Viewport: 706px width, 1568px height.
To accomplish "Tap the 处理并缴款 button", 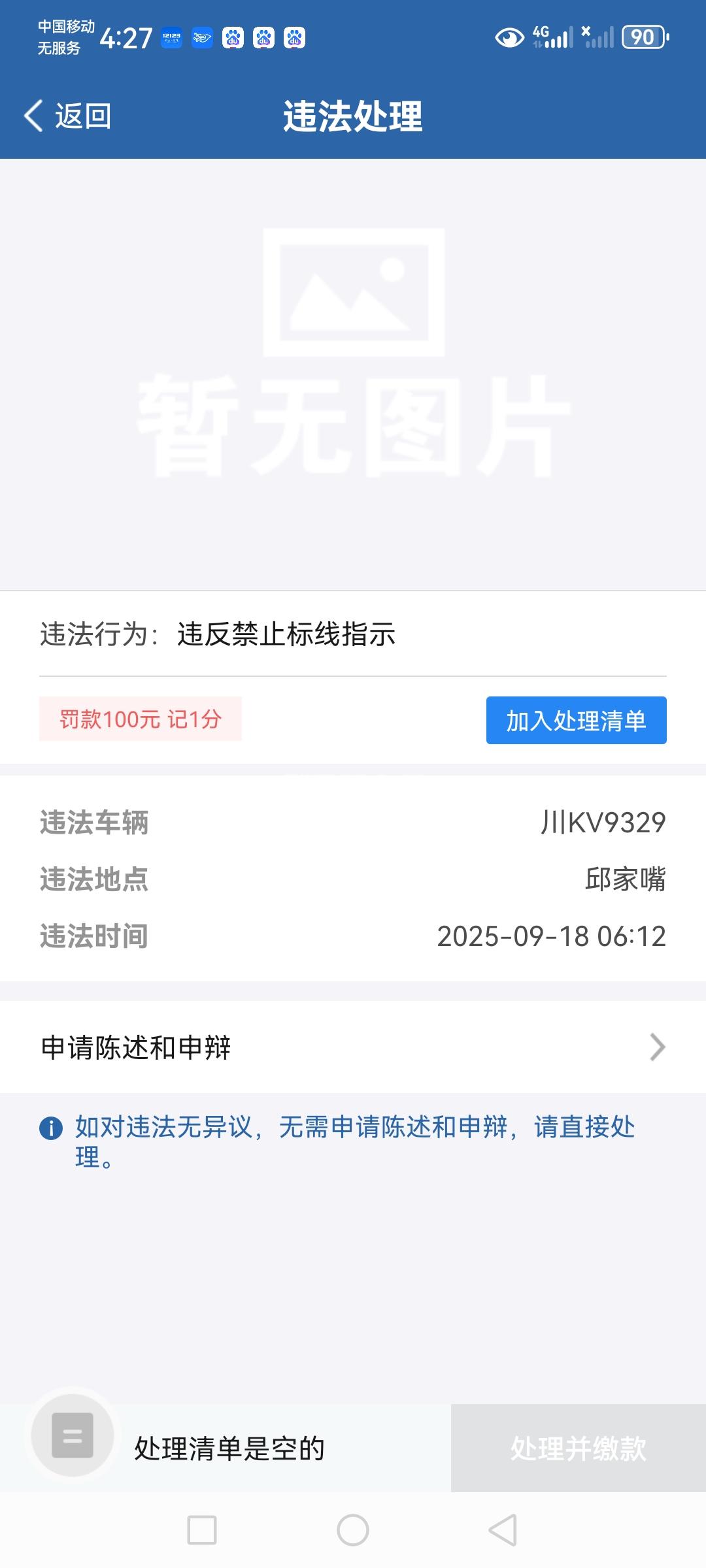I will click(x=578, y=1448).
